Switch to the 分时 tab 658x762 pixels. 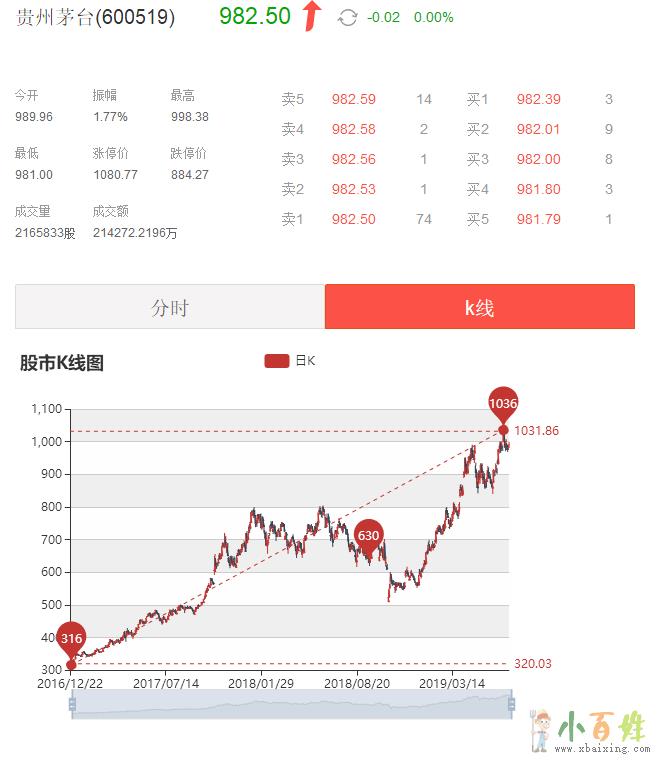coord(170,307)
